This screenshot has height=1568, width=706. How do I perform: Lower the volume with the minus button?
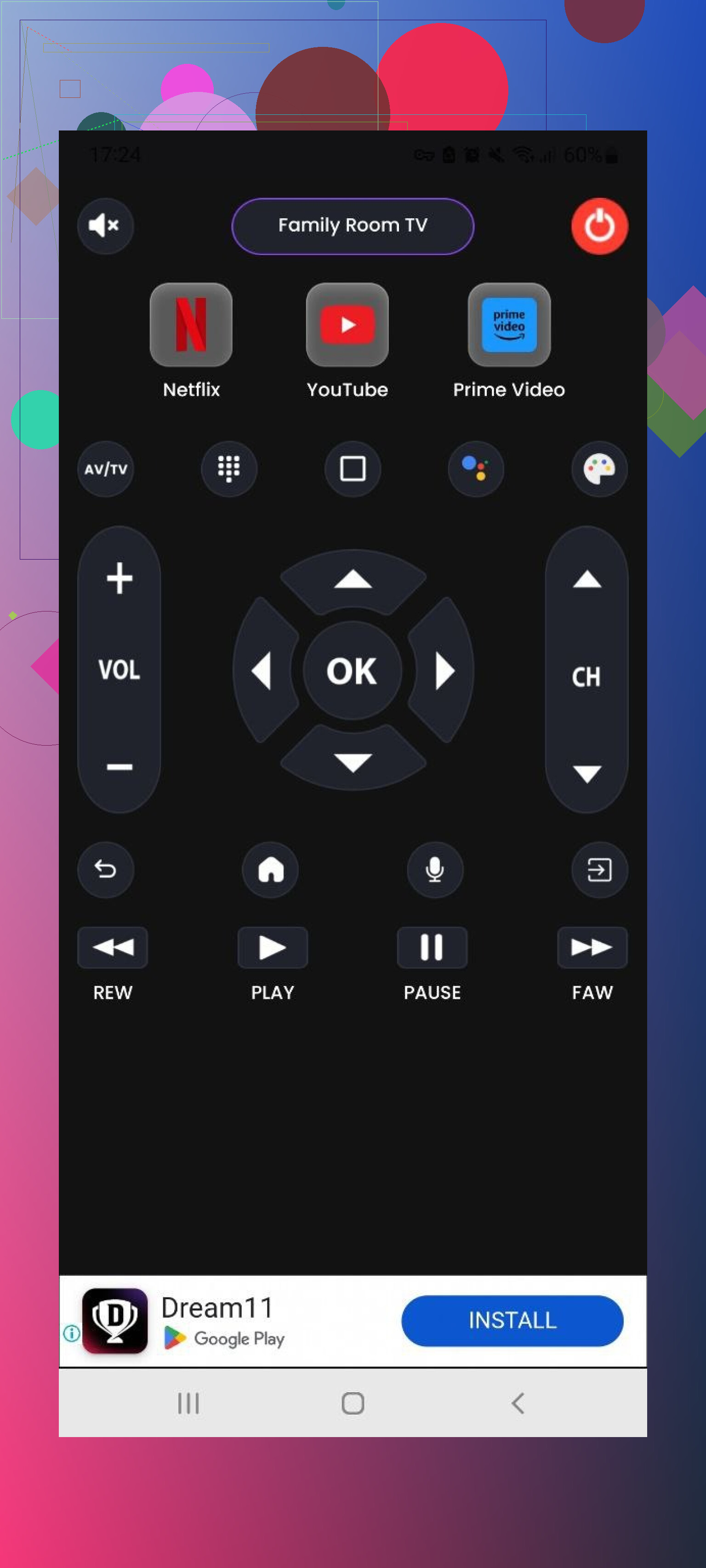(120, 766)
